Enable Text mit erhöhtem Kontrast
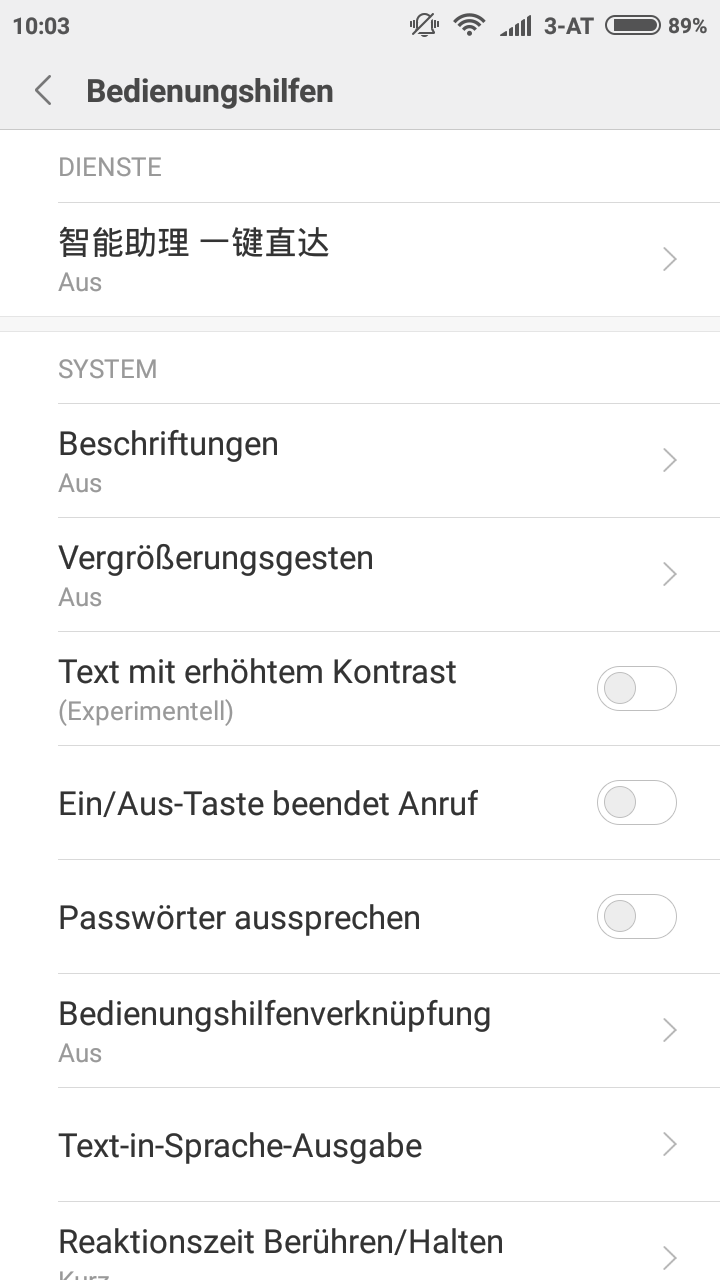The image size is (720, 1280). [636, 688]
